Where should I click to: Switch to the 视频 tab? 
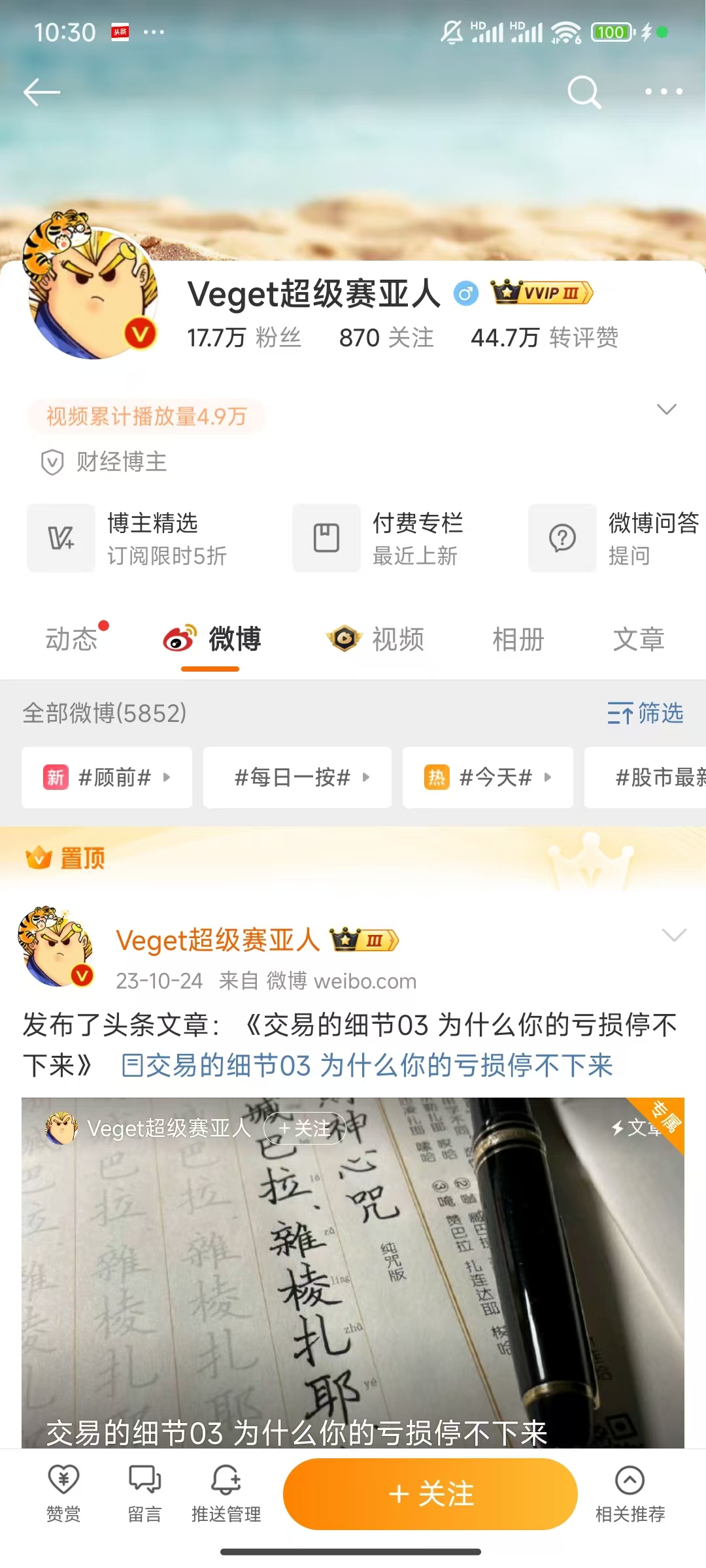click(377, 639)
